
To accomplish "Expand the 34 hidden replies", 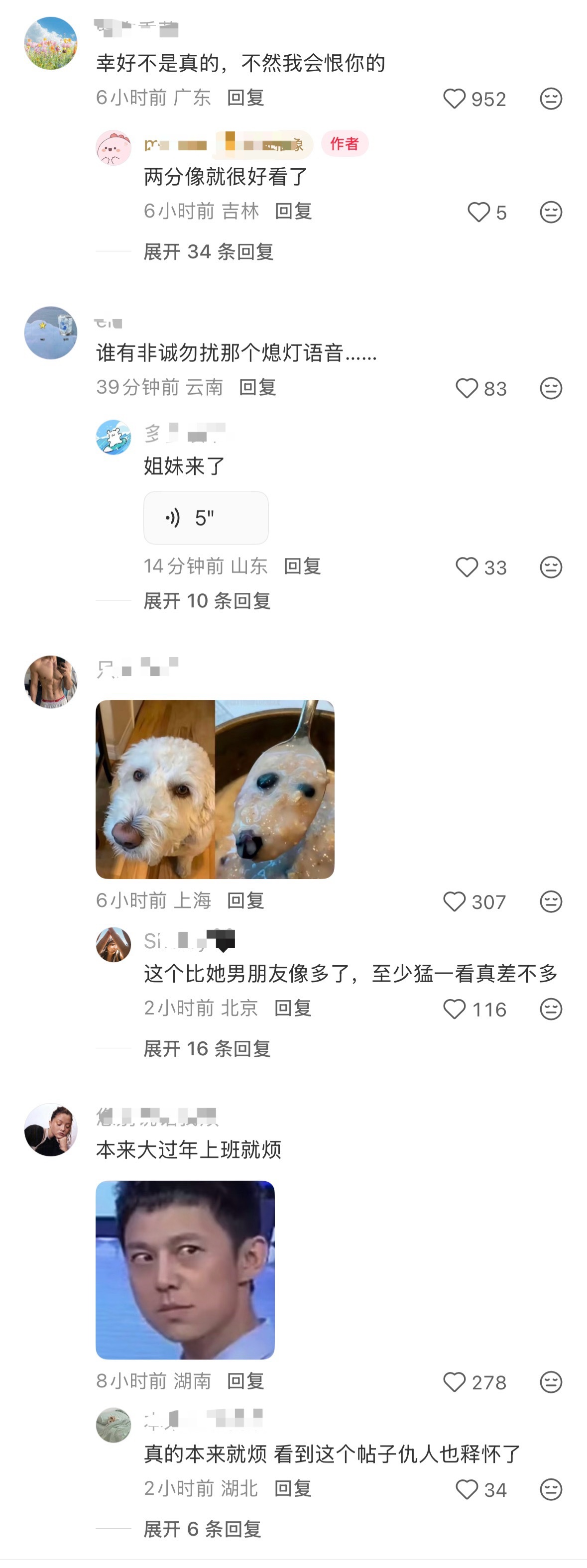I will click(208, 251).
